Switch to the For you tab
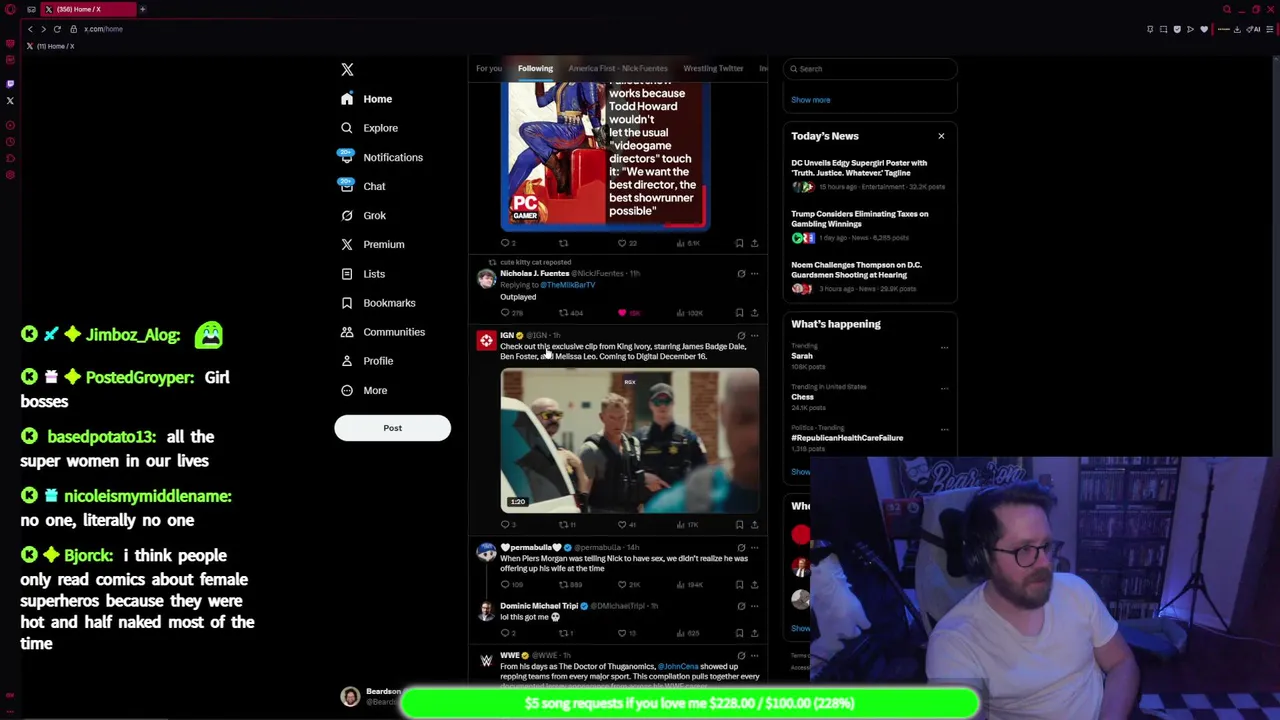Screen dimensions: 1280x720 tap(489, 68)
